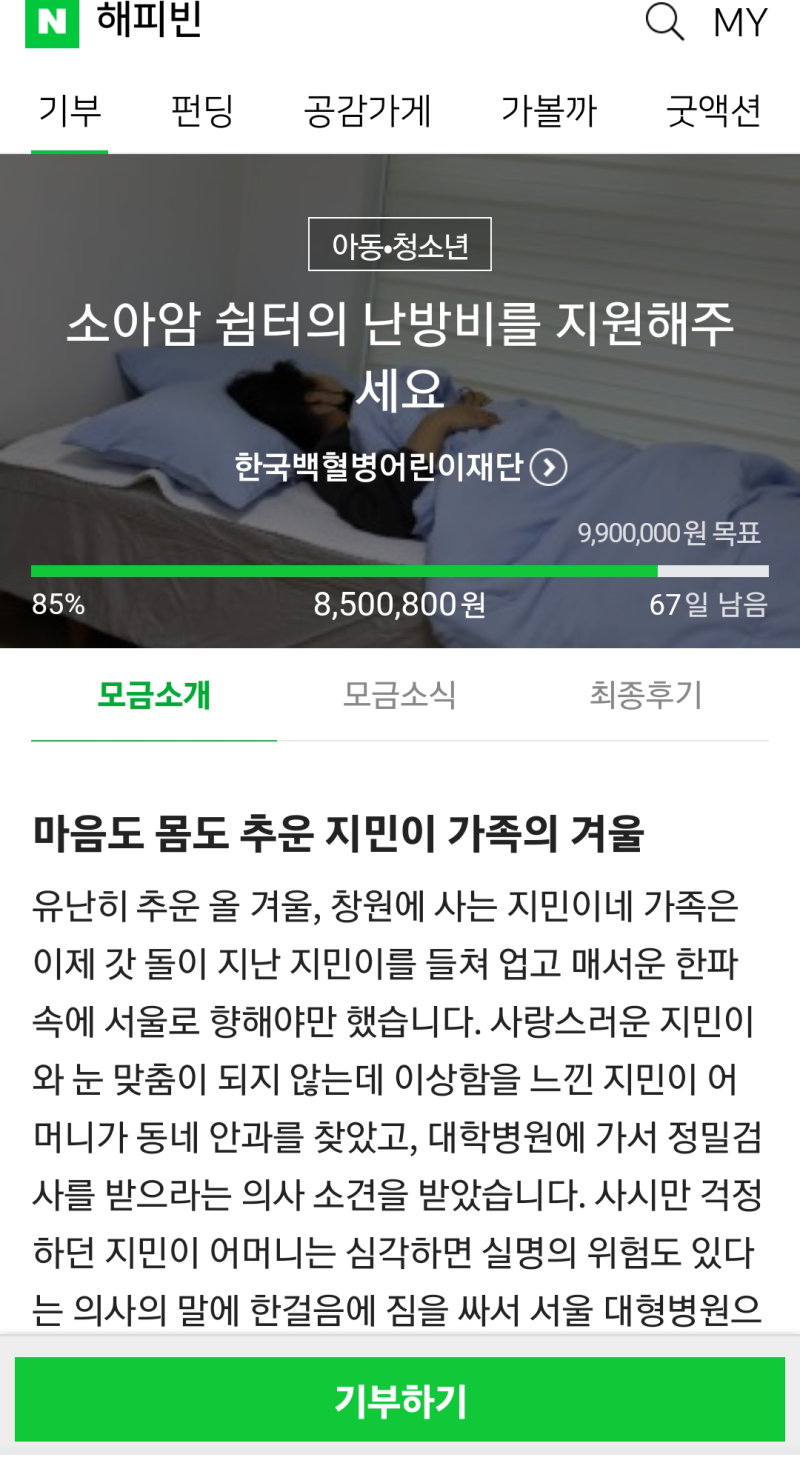This screenshot has width=800, height=1469.
Task: Open search with the magnifier icon
Action: [663, 21]
